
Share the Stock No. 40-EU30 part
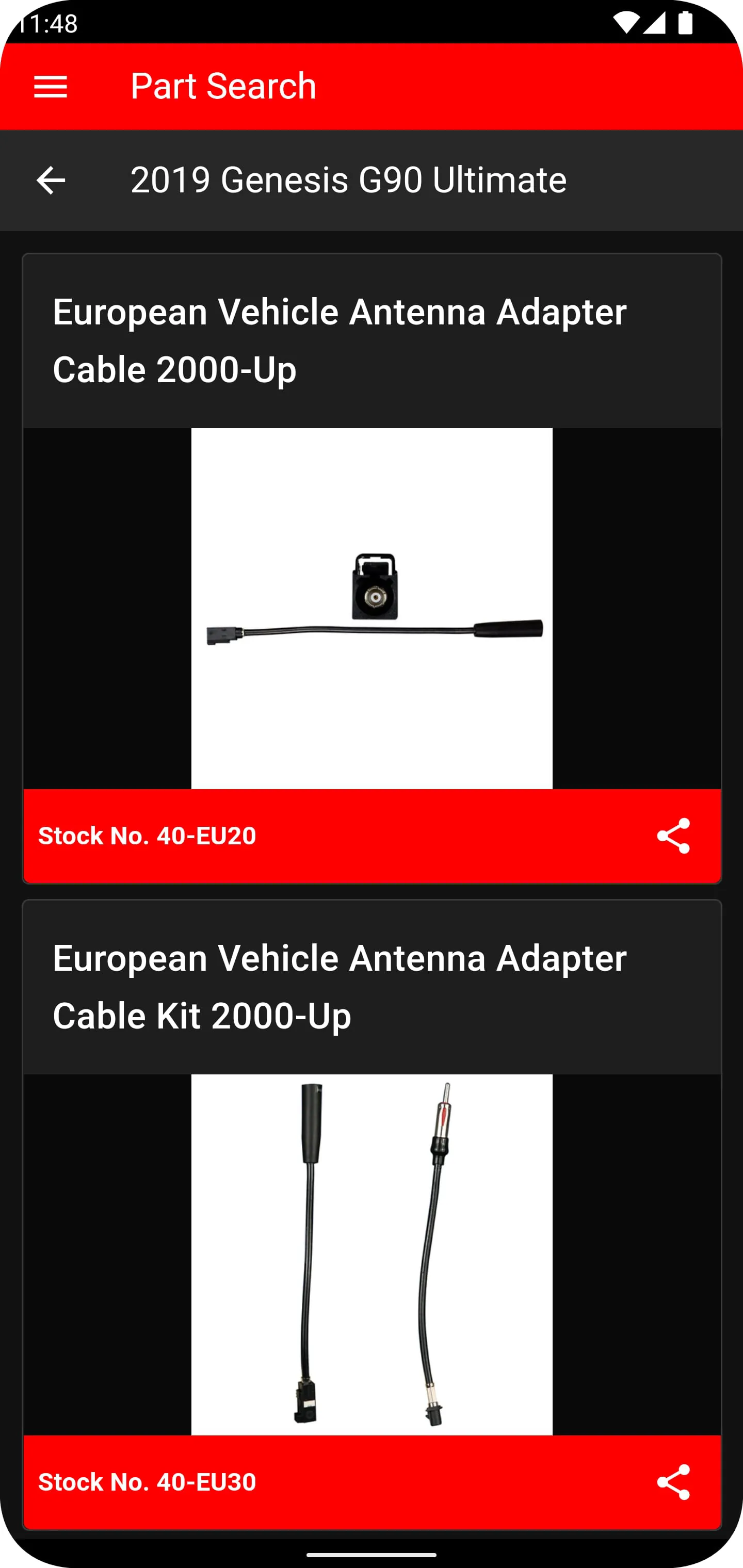click(x=673, y=1482)
